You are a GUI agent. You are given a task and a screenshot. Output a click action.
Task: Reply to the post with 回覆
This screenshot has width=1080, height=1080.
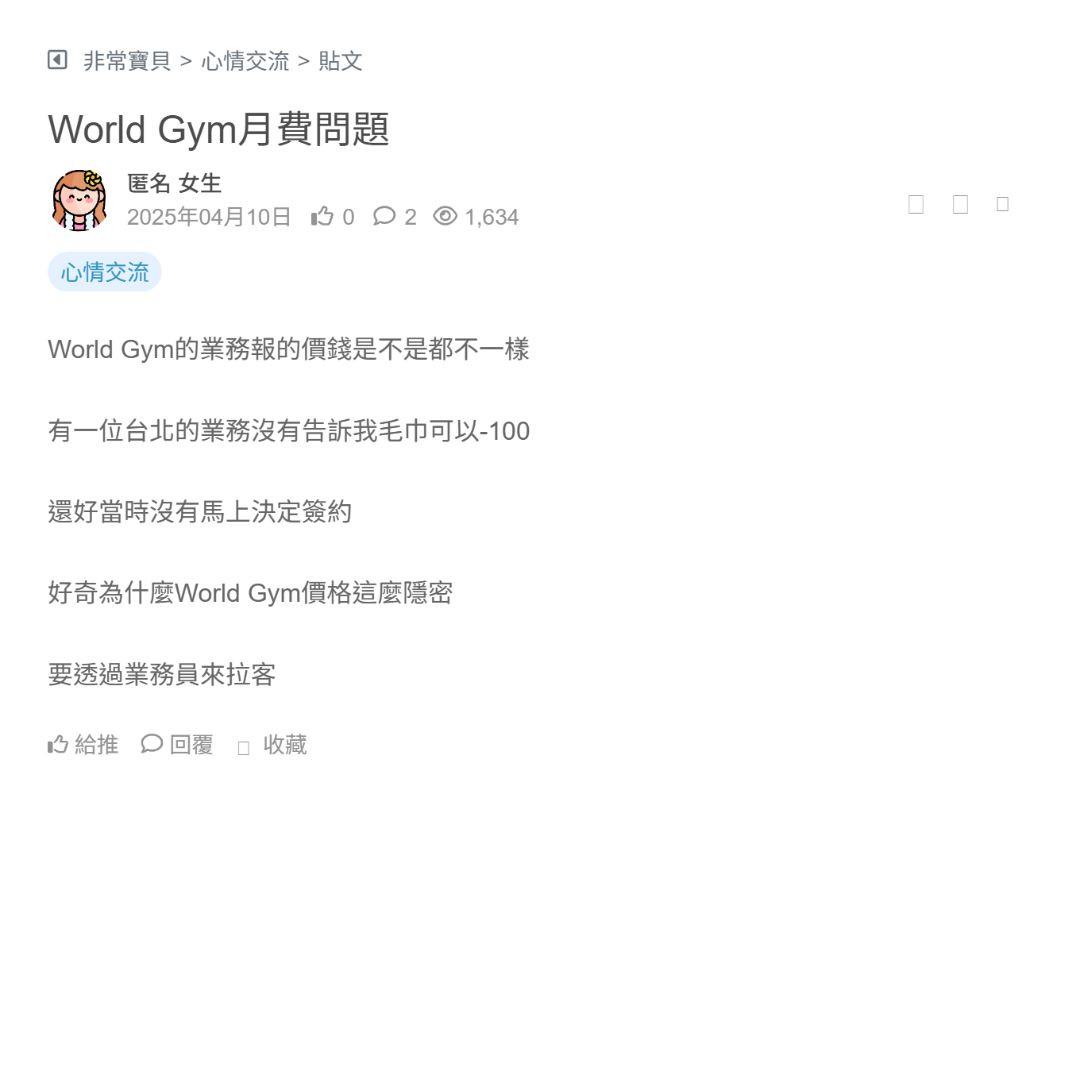pyautogui.click(x=178, y=745)
